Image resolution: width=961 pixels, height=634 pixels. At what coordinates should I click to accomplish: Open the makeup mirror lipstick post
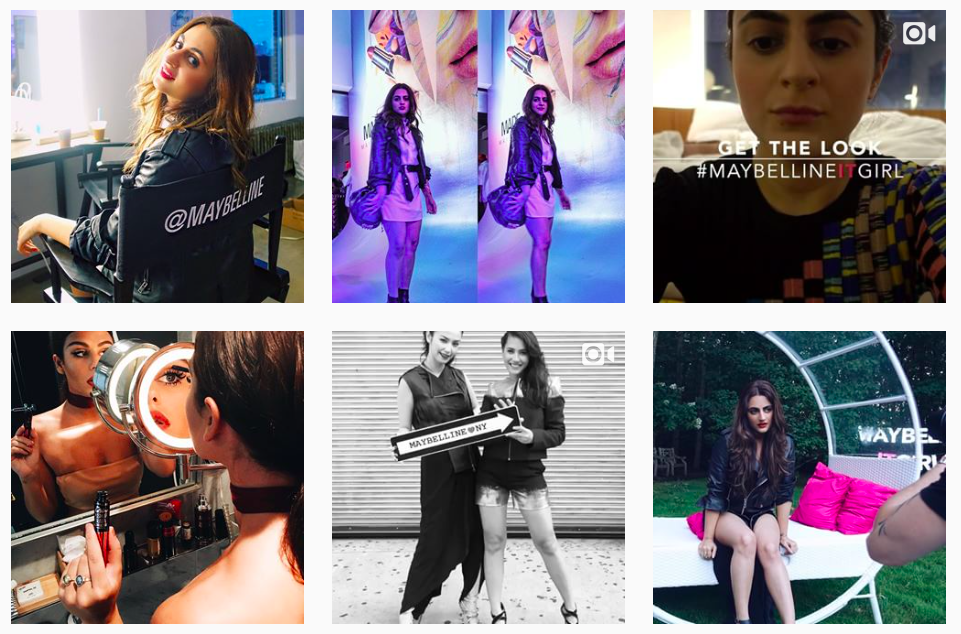157,478
